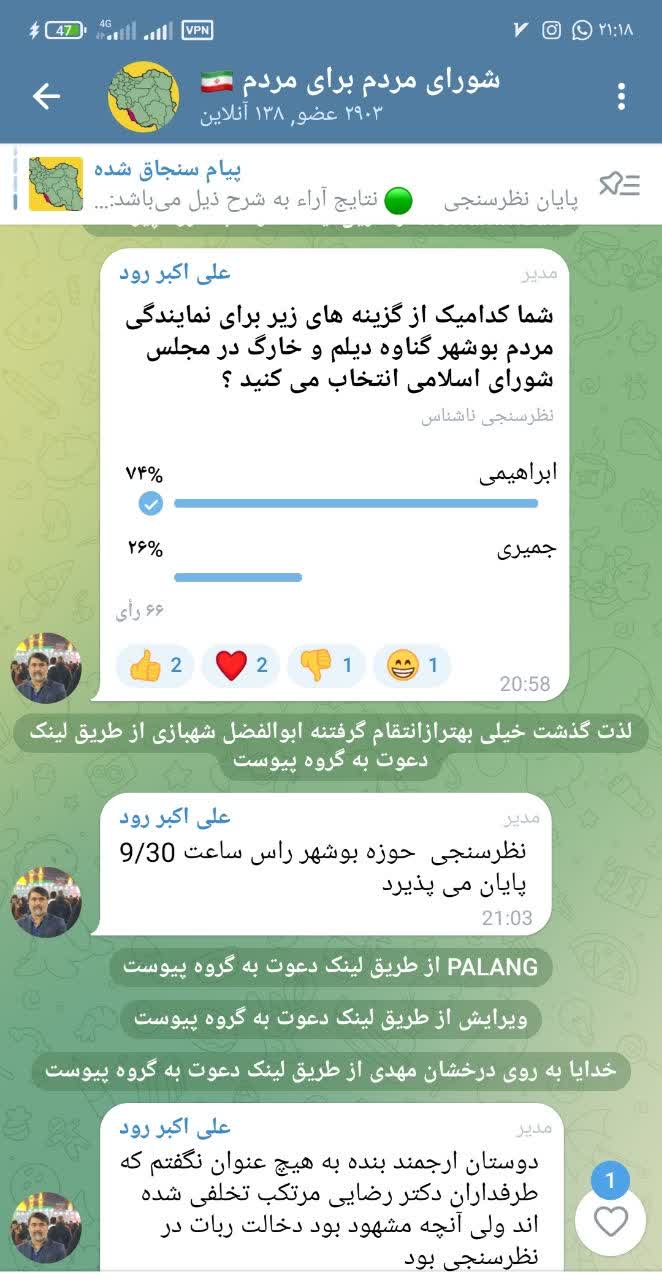Go back from the group chat
The width and height of the screenshot is (662, 1280).
coord(46,96)
